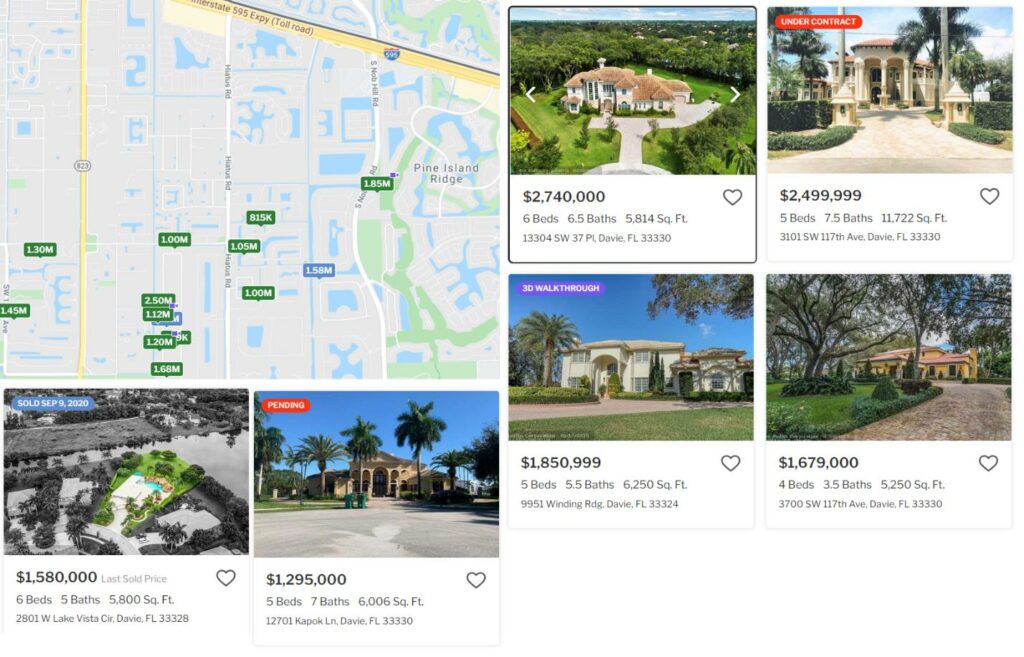The image size is (1024, 657).
Task: Select the 1.05M map price marker
Action: point(243,246)
